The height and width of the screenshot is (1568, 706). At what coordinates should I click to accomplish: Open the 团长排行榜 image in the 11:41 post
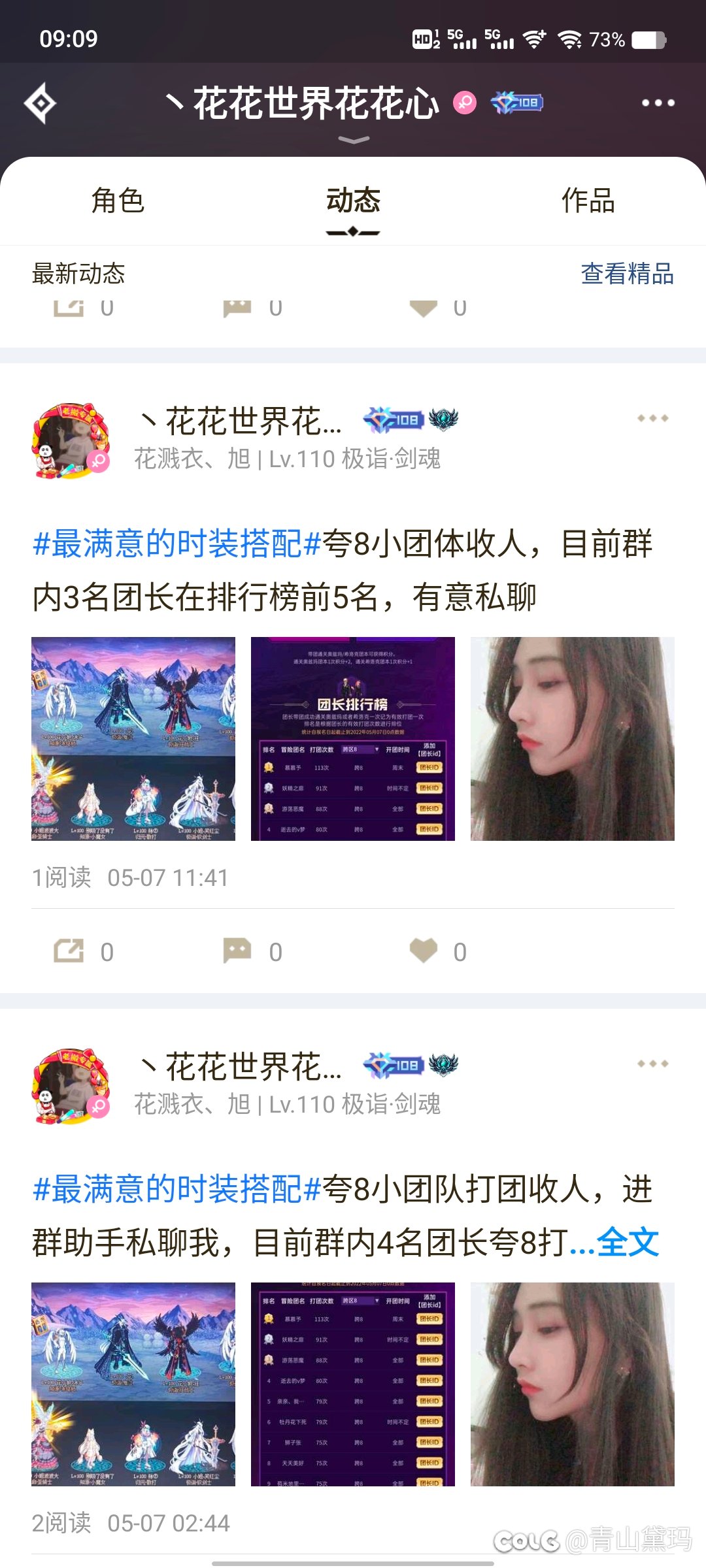(353, 738)
